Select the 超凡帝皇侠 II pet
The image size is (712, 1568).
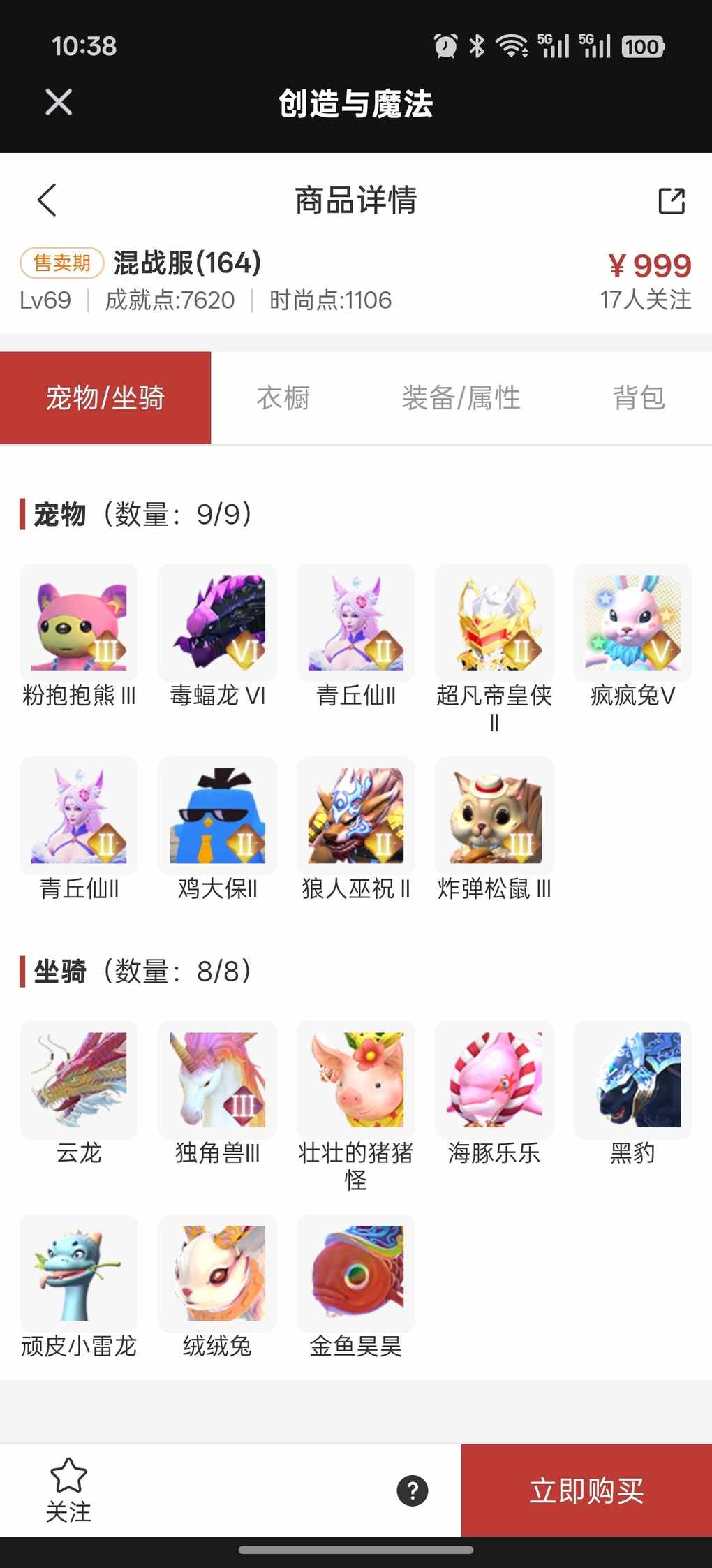click(494, 623)
